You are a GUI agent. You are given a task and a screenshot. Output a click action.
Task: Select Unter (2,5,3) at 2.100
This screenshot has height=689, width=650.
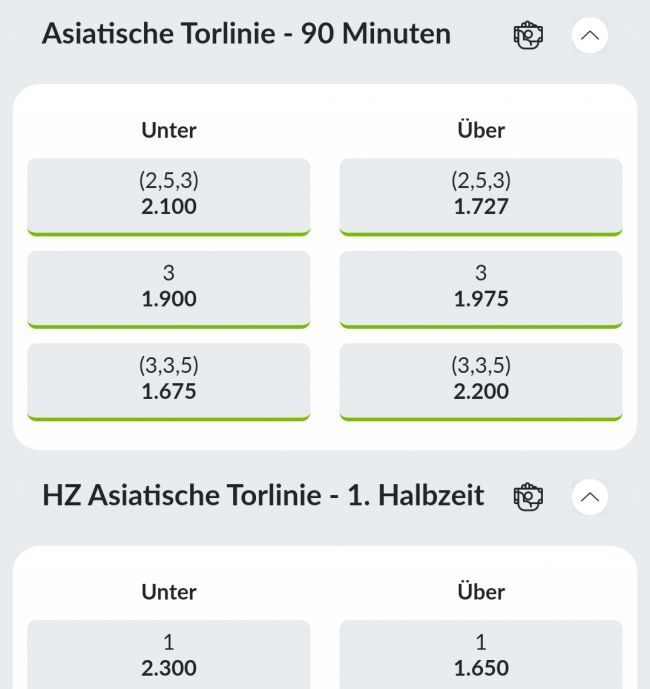click(168, 195)
